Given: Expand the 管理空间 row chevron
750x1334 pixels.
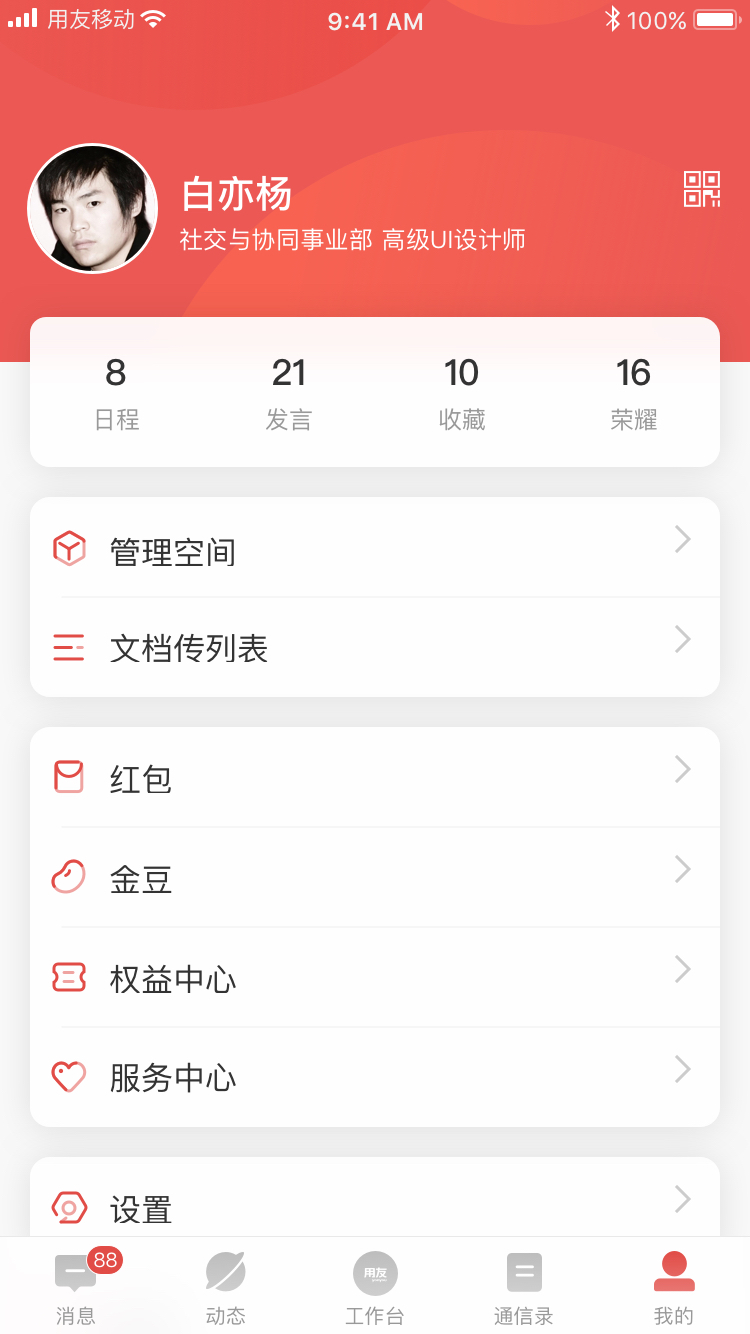Looking at the screenshot, I should 682,540.
